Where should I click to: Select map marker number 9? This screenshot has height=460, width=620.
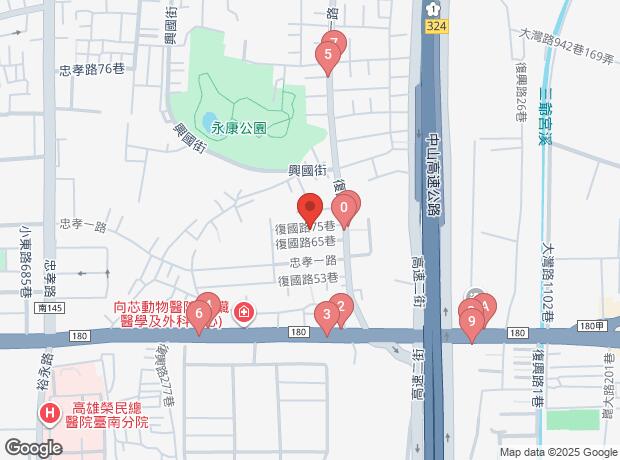point(471,320)
